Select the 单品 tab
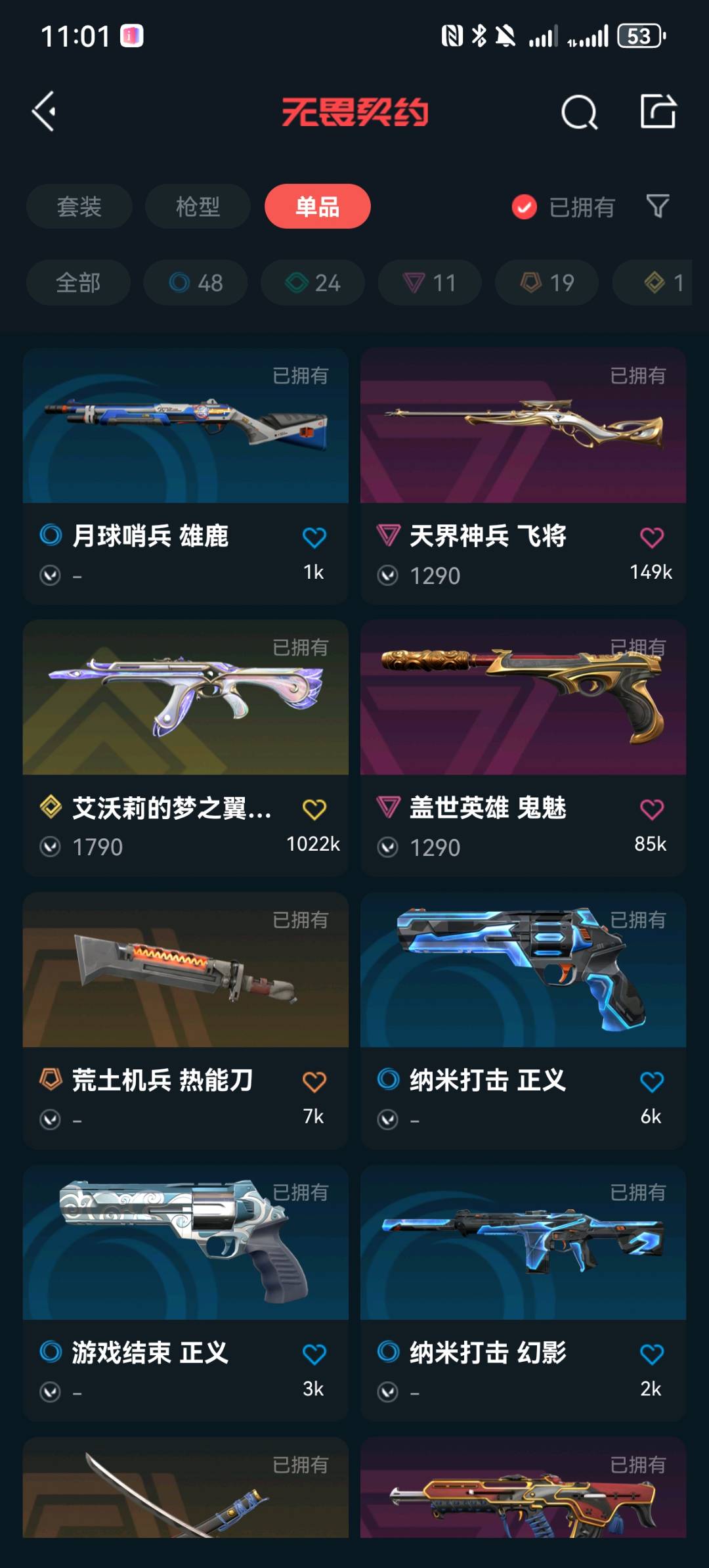 click(x=318, y=206)
